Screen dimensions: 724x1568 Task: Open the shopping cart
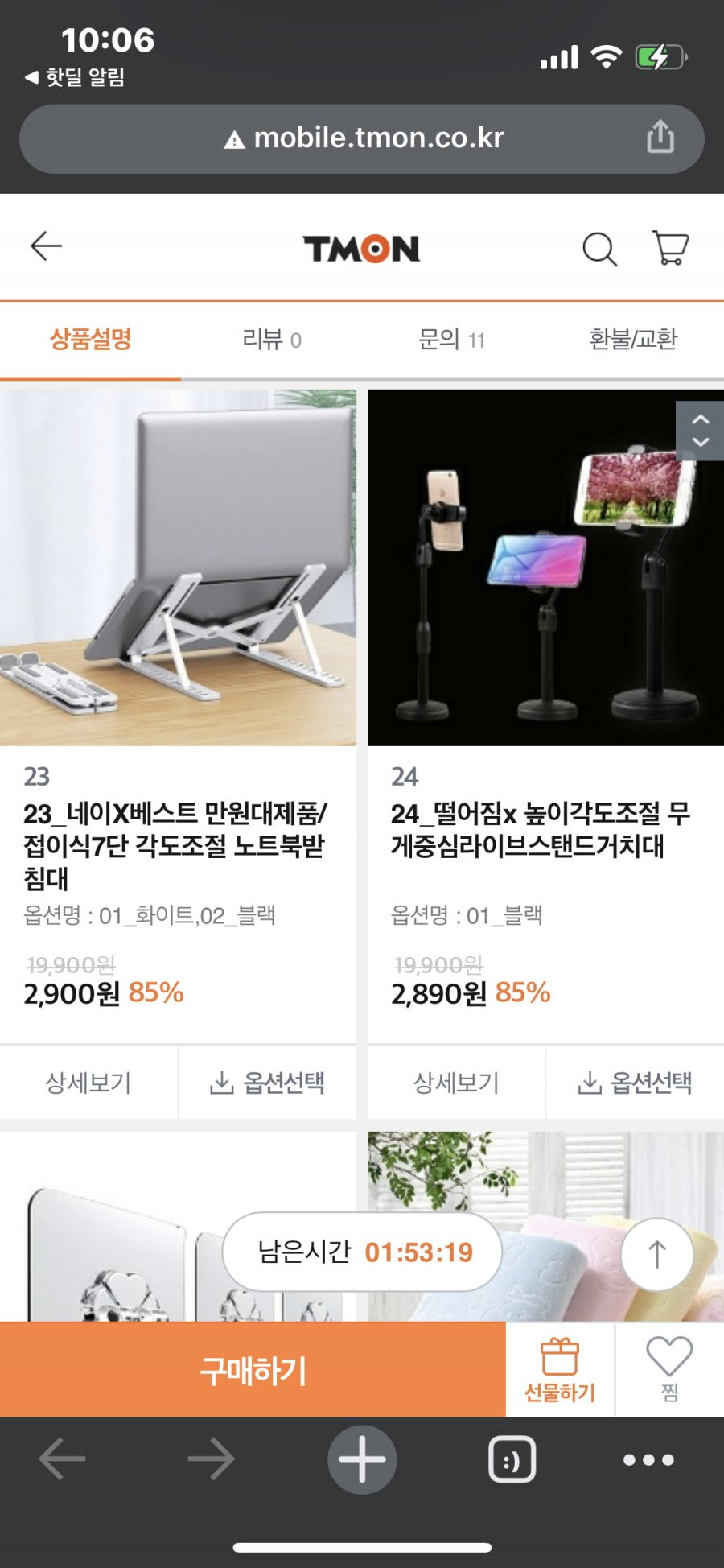(x=670, y=248)
